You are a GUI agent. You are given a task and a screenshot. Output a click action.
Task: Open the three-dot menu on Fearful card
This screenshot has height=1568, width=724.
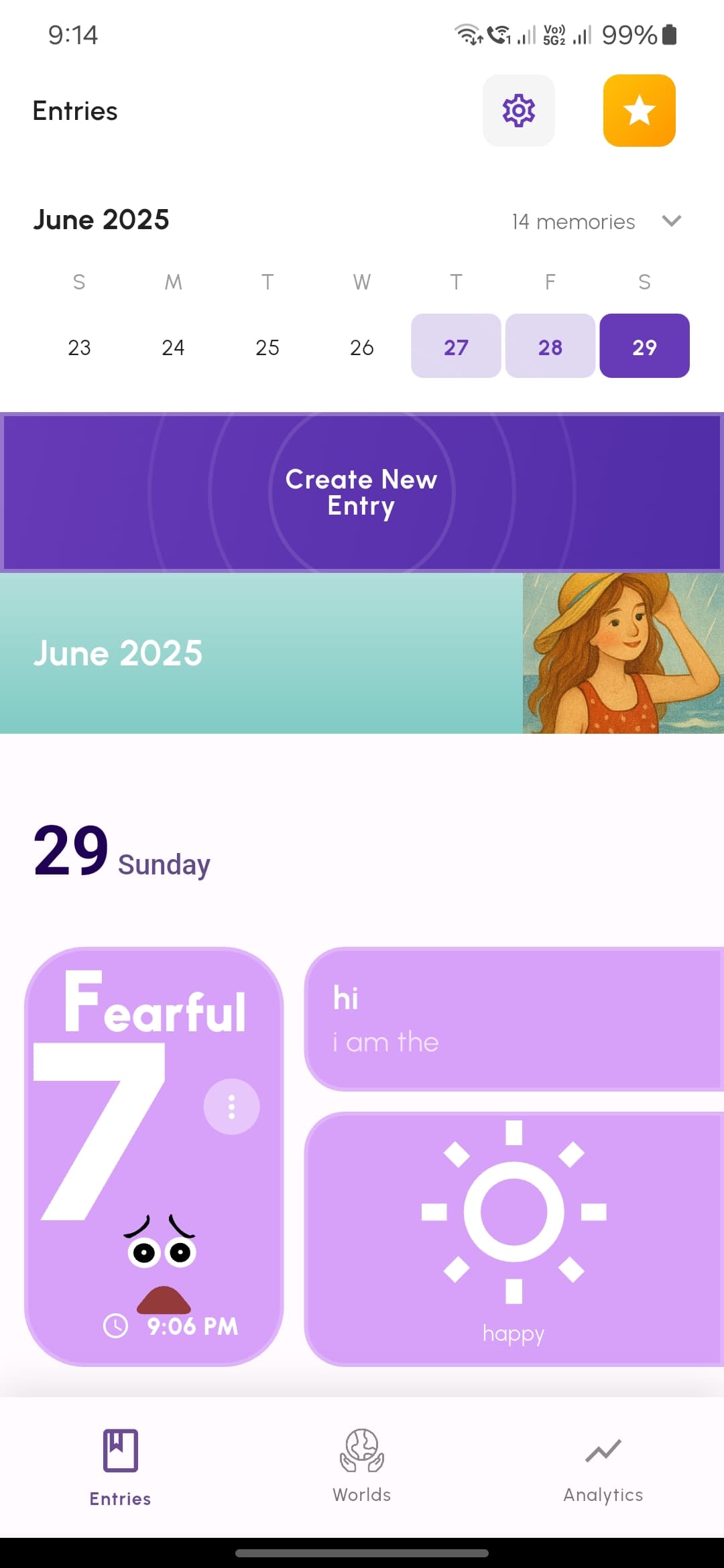pyautogui.click(x=231, y=1107)
